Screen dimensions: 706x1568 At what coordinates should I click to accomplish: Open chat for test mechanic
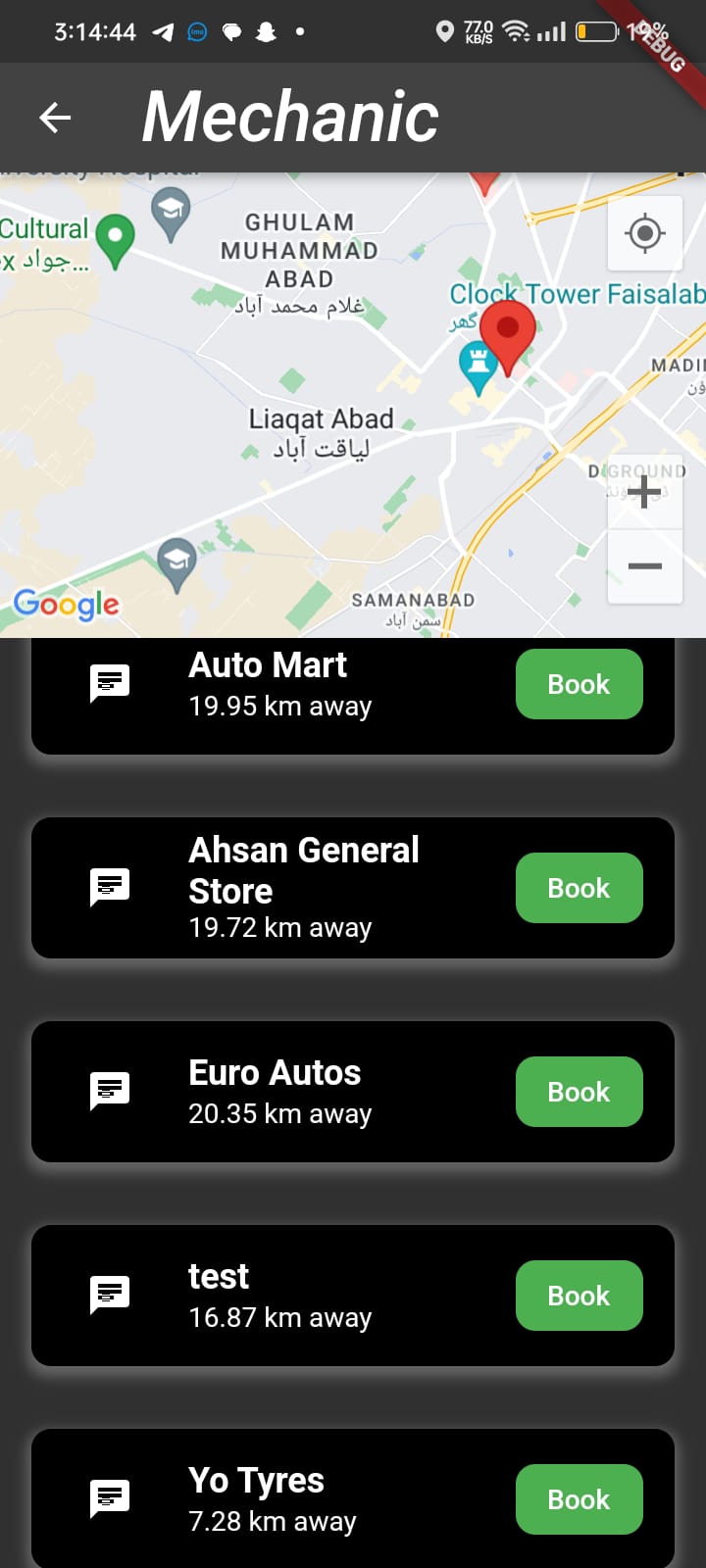(109, 1295)
